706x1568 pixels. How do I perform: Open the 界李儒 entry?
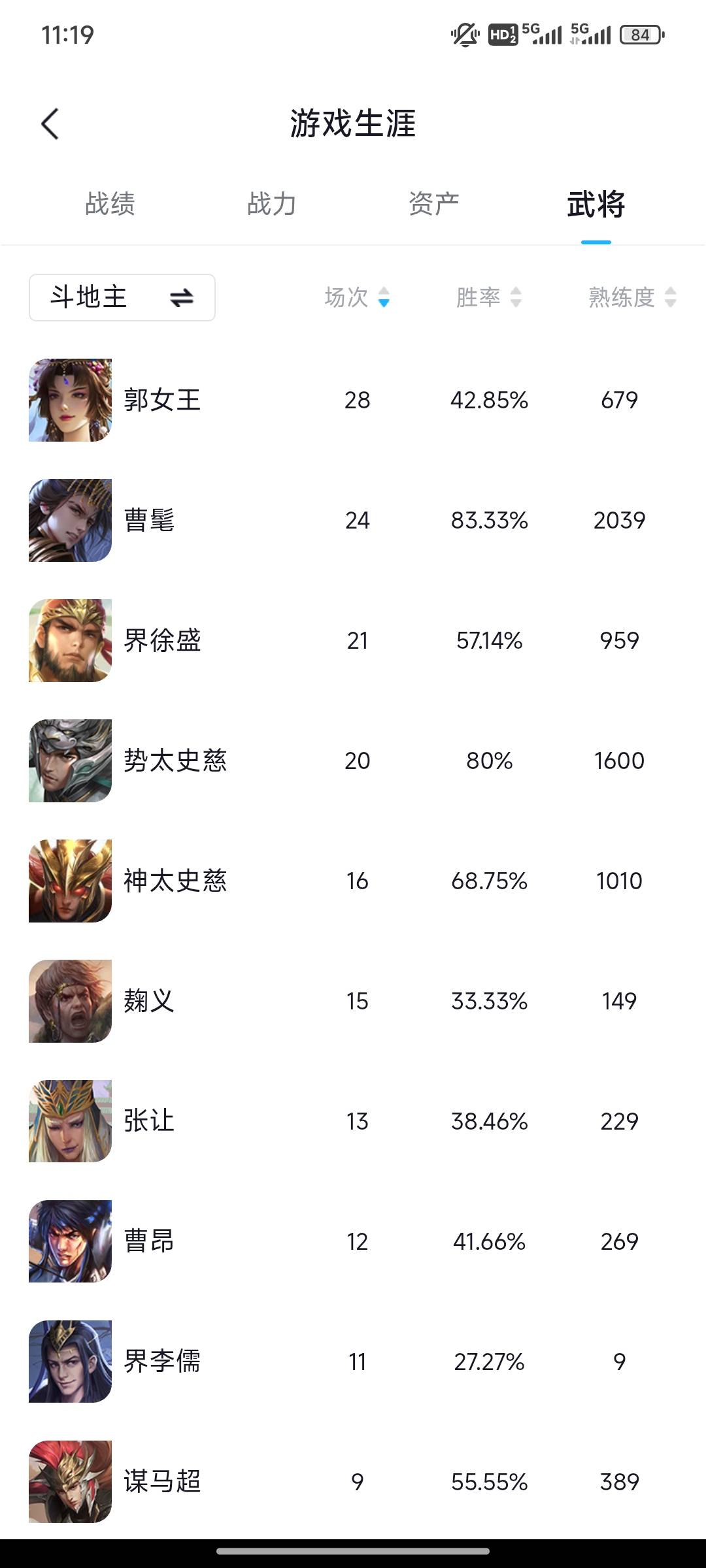[353, 1362]
